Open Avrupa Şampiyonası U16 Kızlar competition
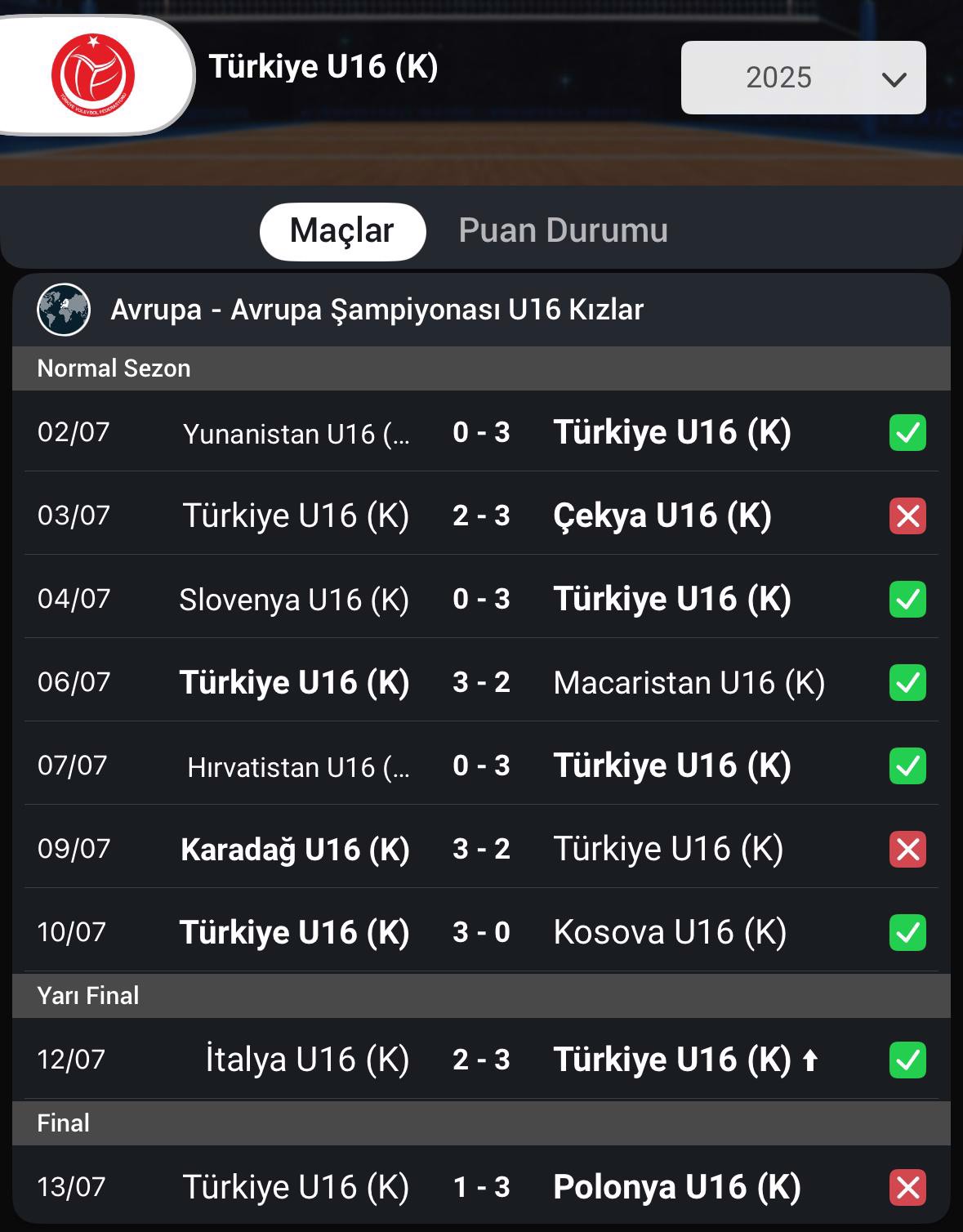 tap(377, 310)
